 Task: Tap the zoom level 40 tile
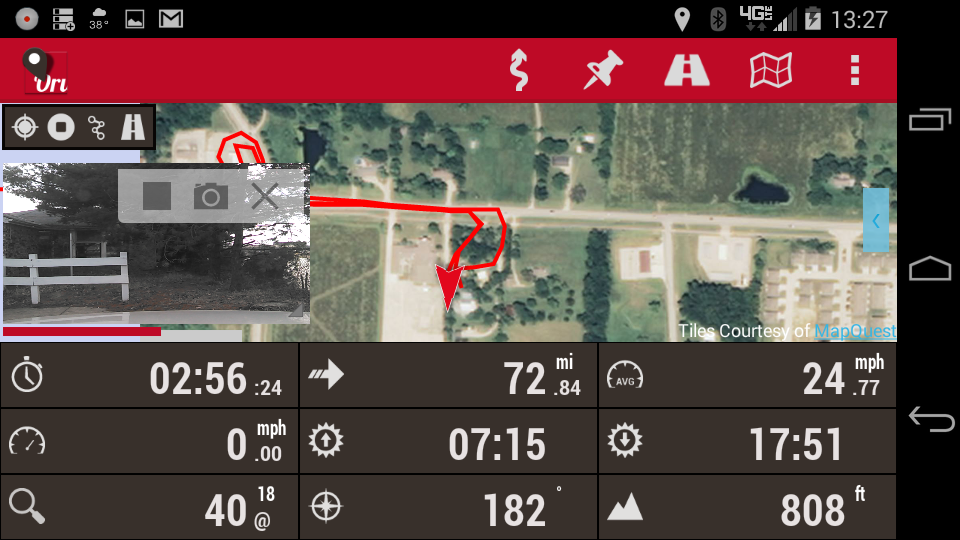point(149,507)
